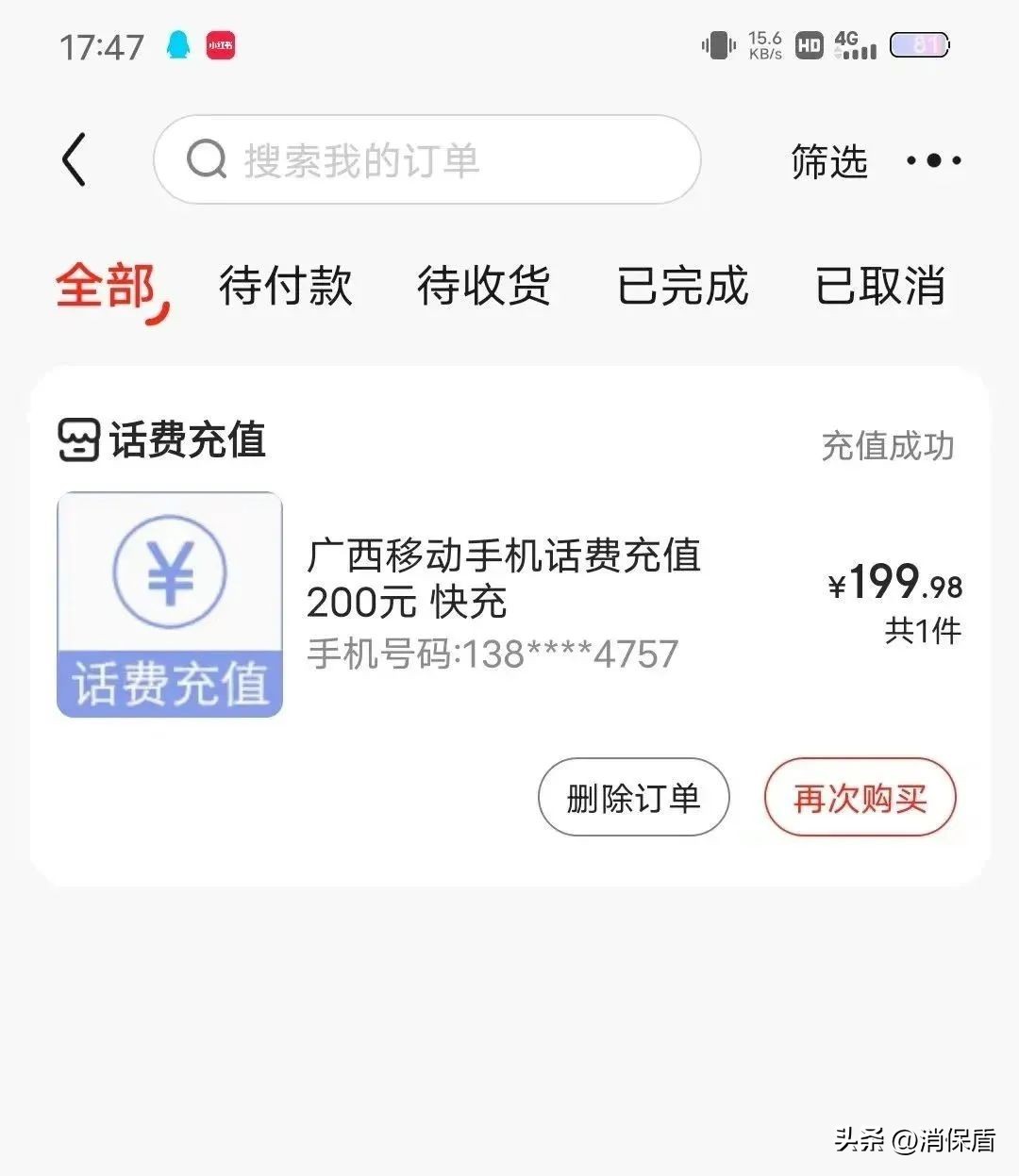Select the 待付款 order filter
This screenshot has width=1019, height=1176.
click(x=285, y=288)
